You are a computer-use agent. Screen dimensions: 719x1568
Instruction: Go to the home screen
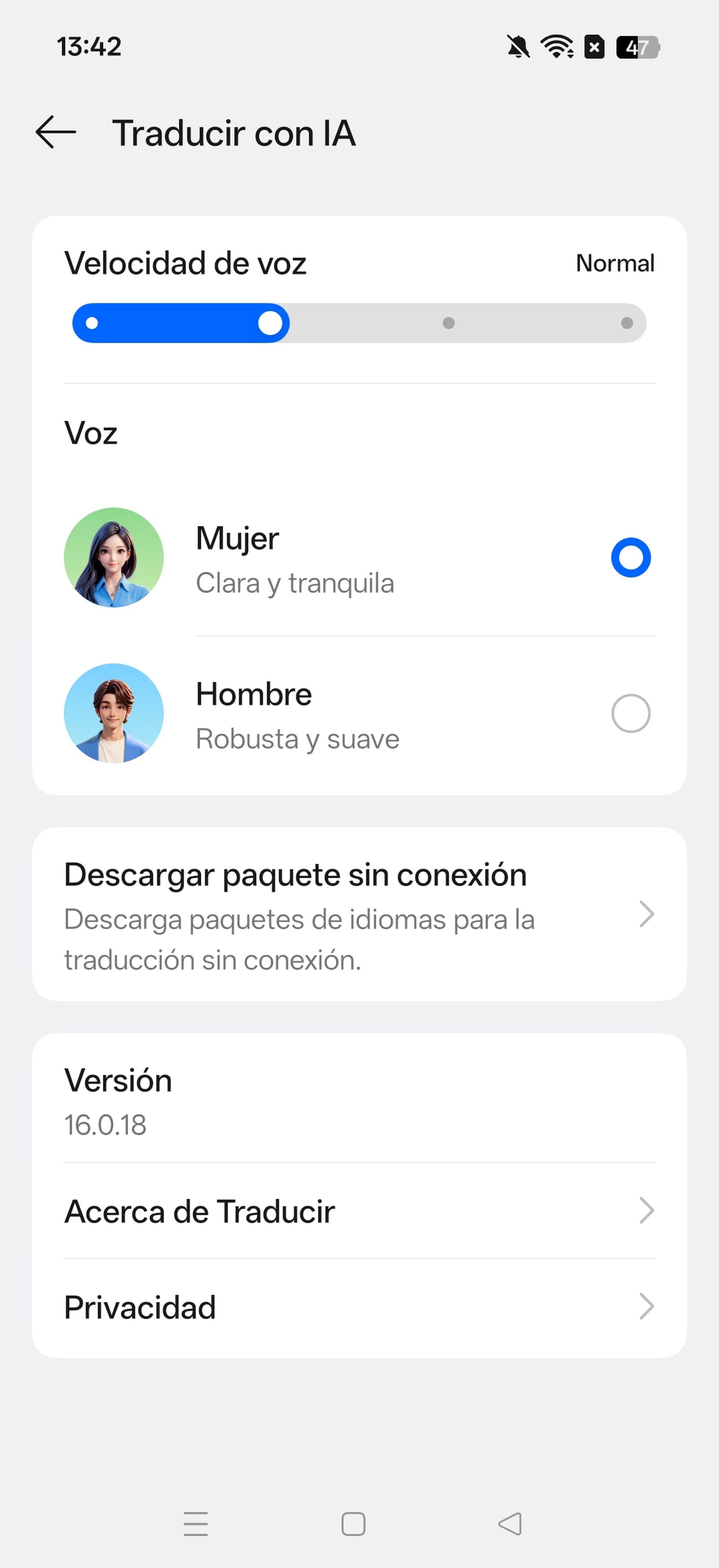[353, 1523]
